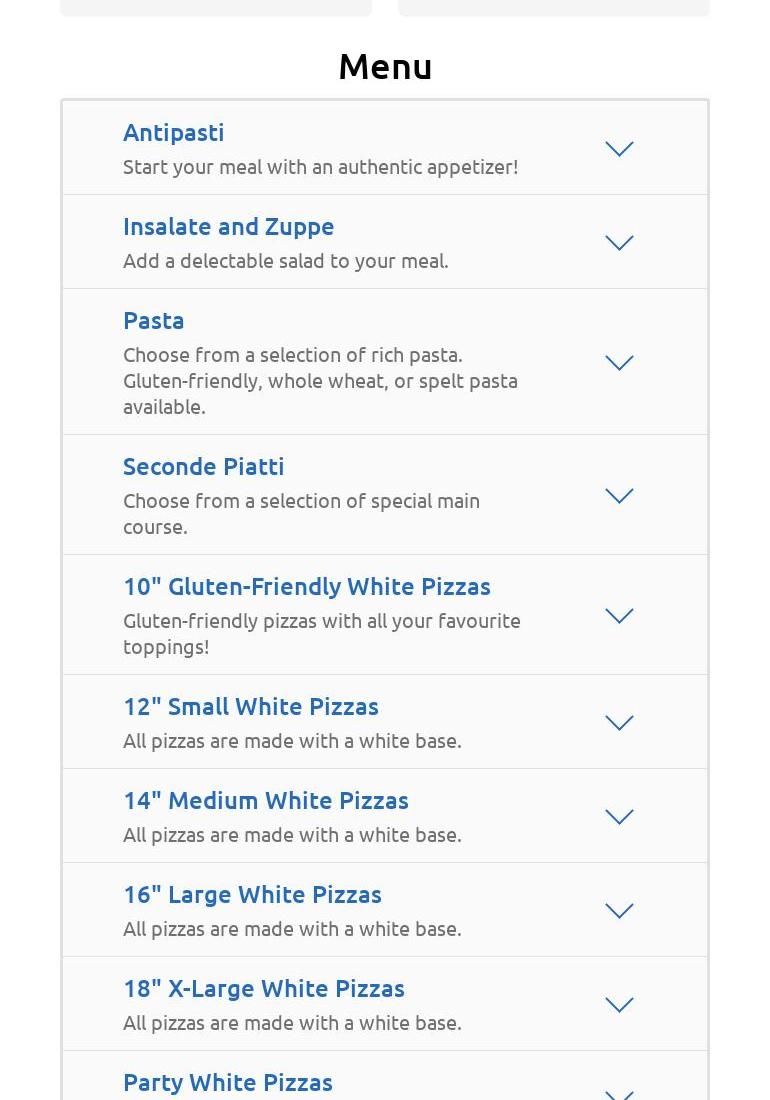Image resolution: width=770 pixels, height=1100 pixels.
Task: Expand 14" Medium White Pizzas
Action: (619, 817)
